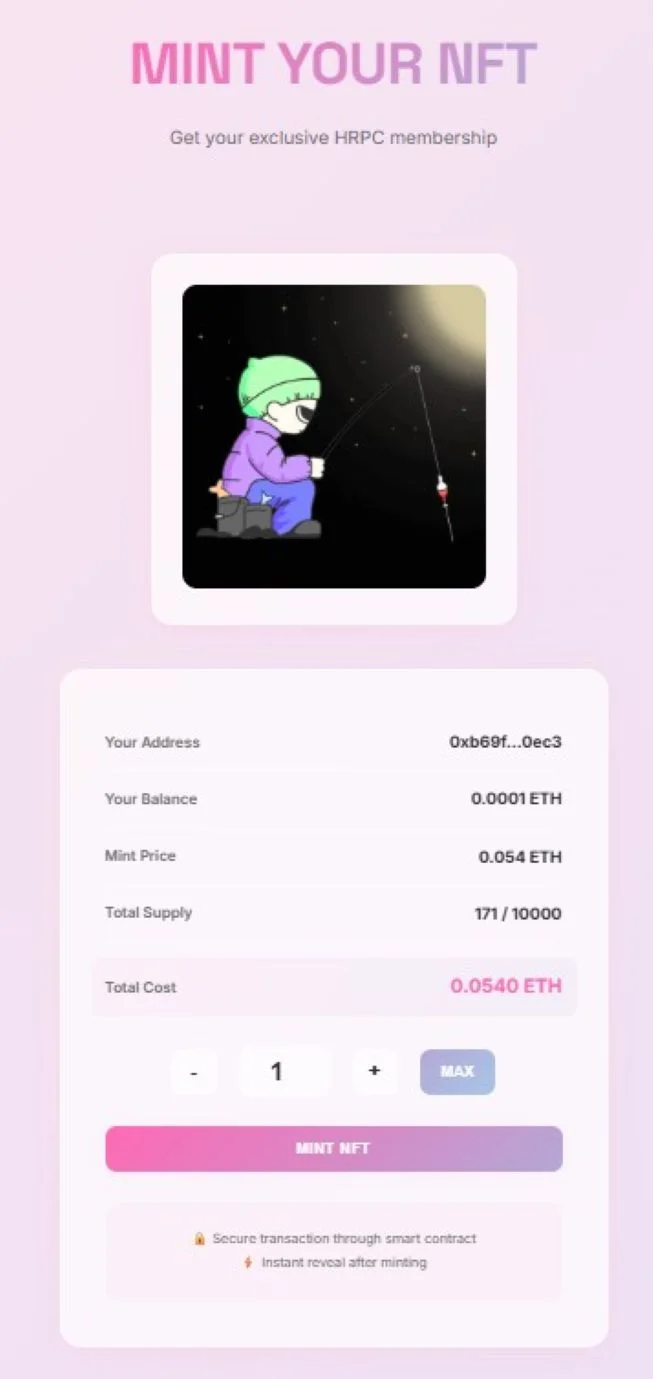This screenshot has width=653, height=1379.
Task: Increase mint quantity with plus button
Action: [374, 1071]
